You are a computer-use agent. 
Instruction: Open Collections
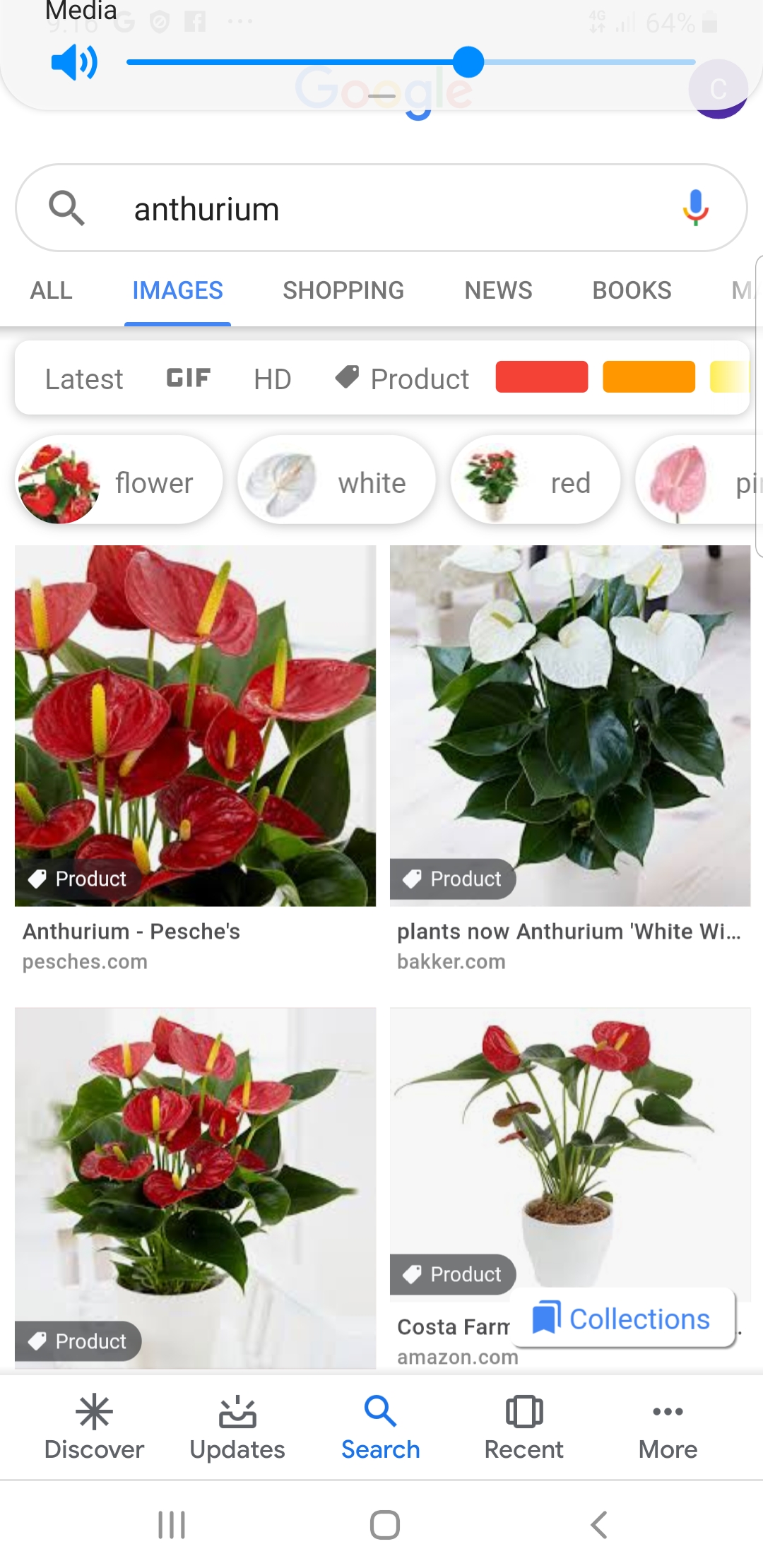coord(623,1319)
